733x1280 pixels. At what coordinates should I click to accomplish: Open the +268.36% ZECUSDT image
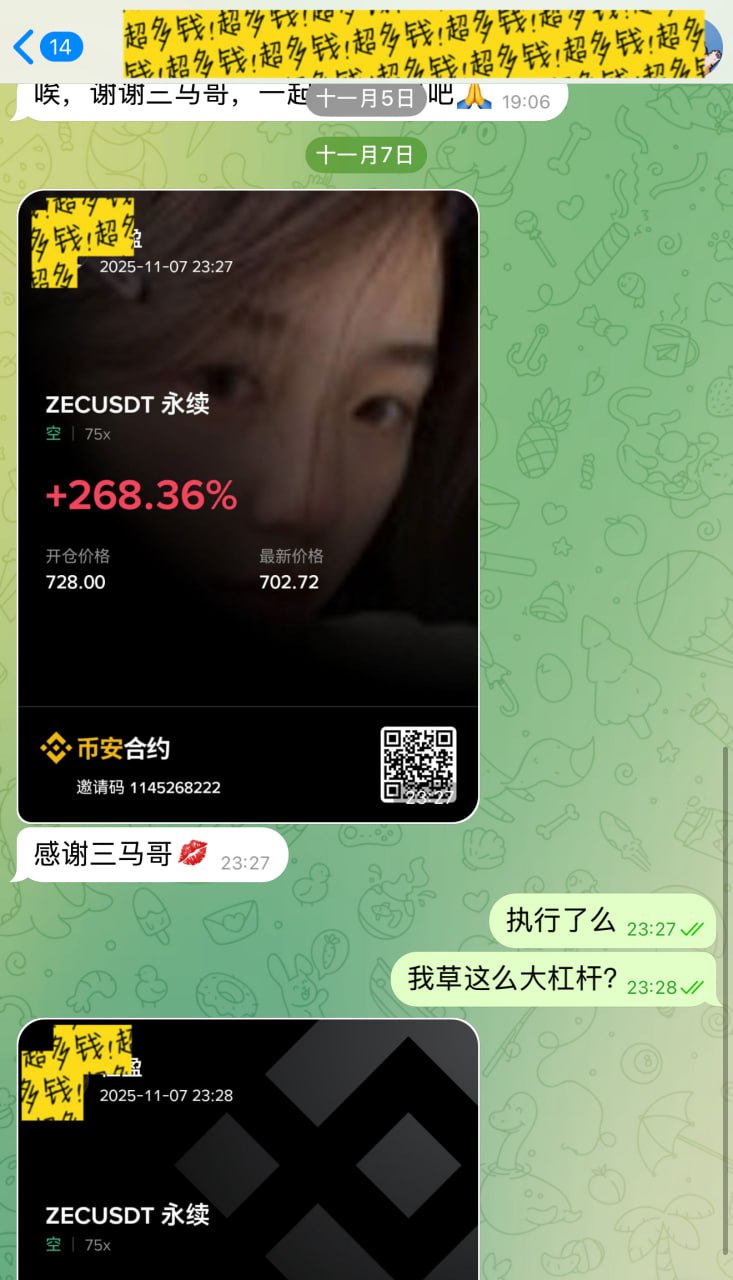248,506
